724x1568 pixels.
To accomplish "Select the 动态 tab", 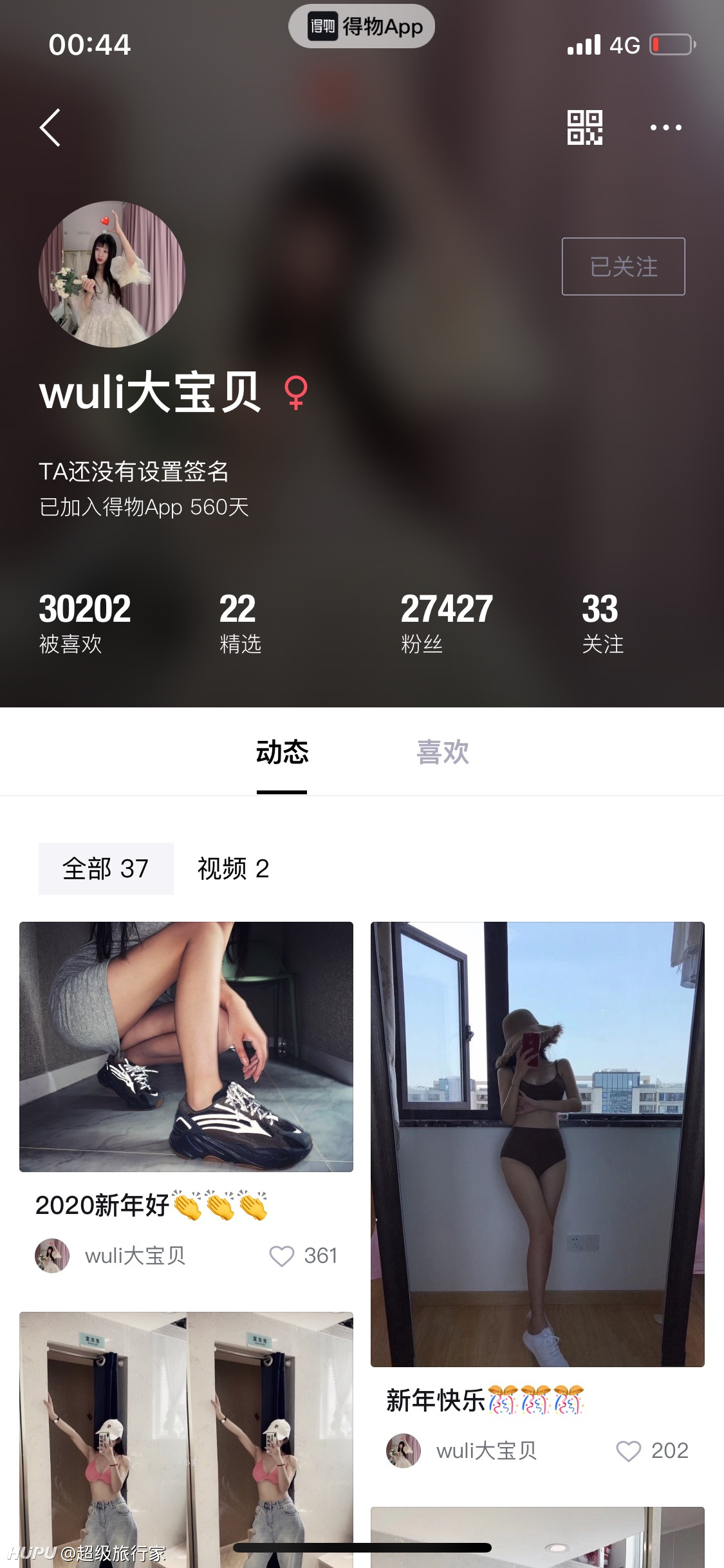I will (x=282, y=752).
